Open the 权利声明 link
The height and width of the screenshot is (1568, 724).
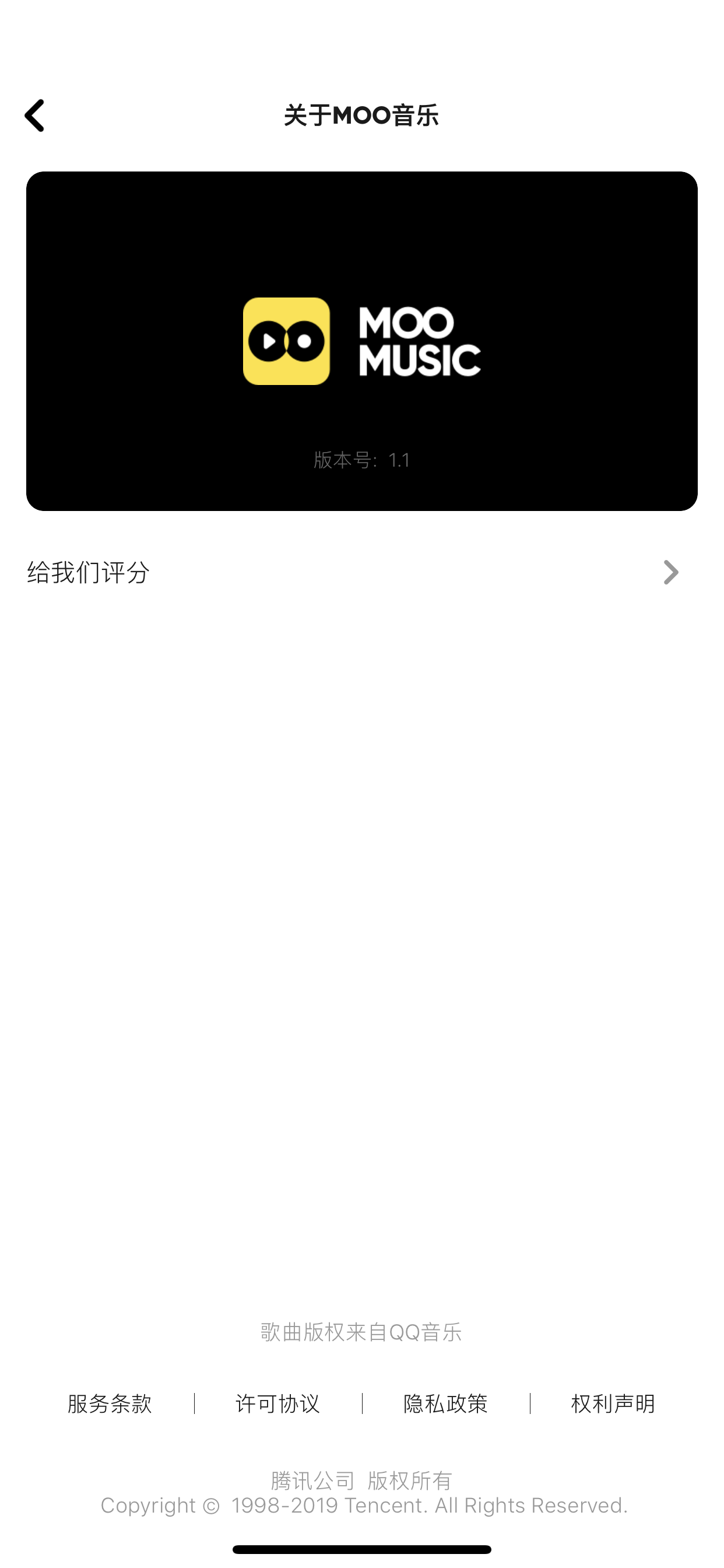[613, 1404]
